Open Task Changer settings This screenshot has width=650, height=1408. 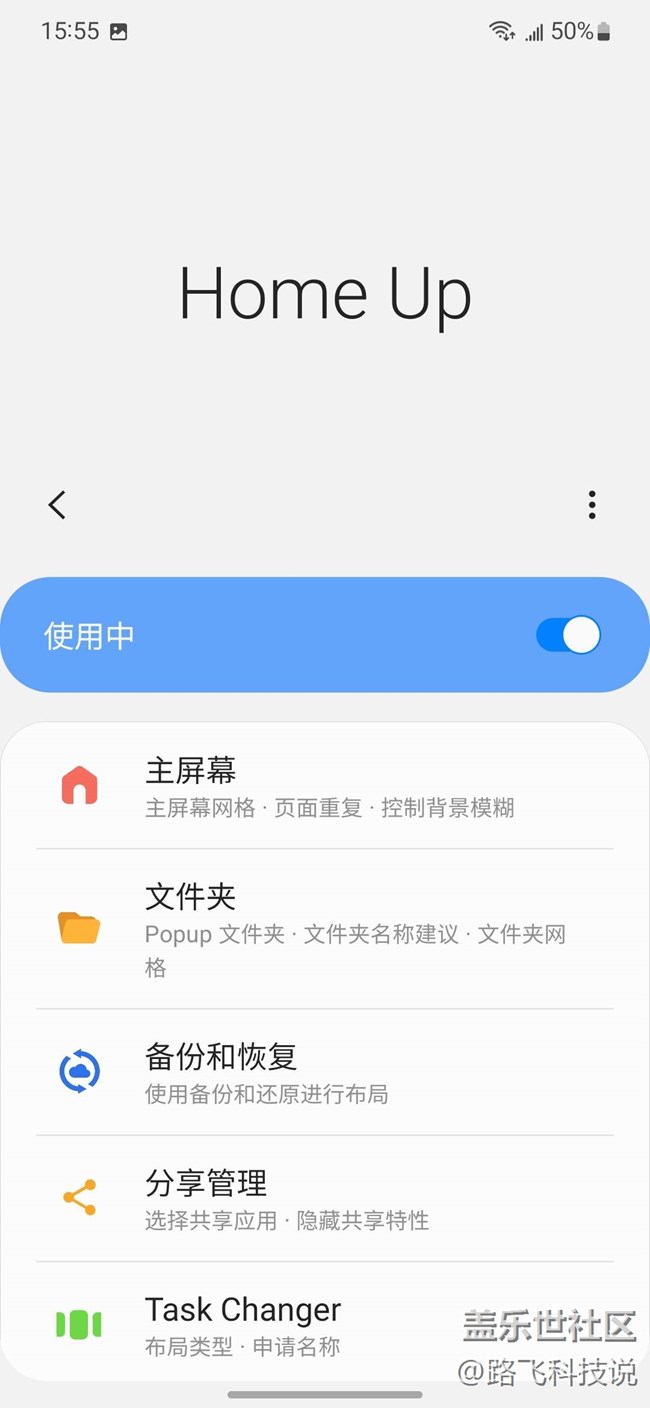tap(325, 1324)
